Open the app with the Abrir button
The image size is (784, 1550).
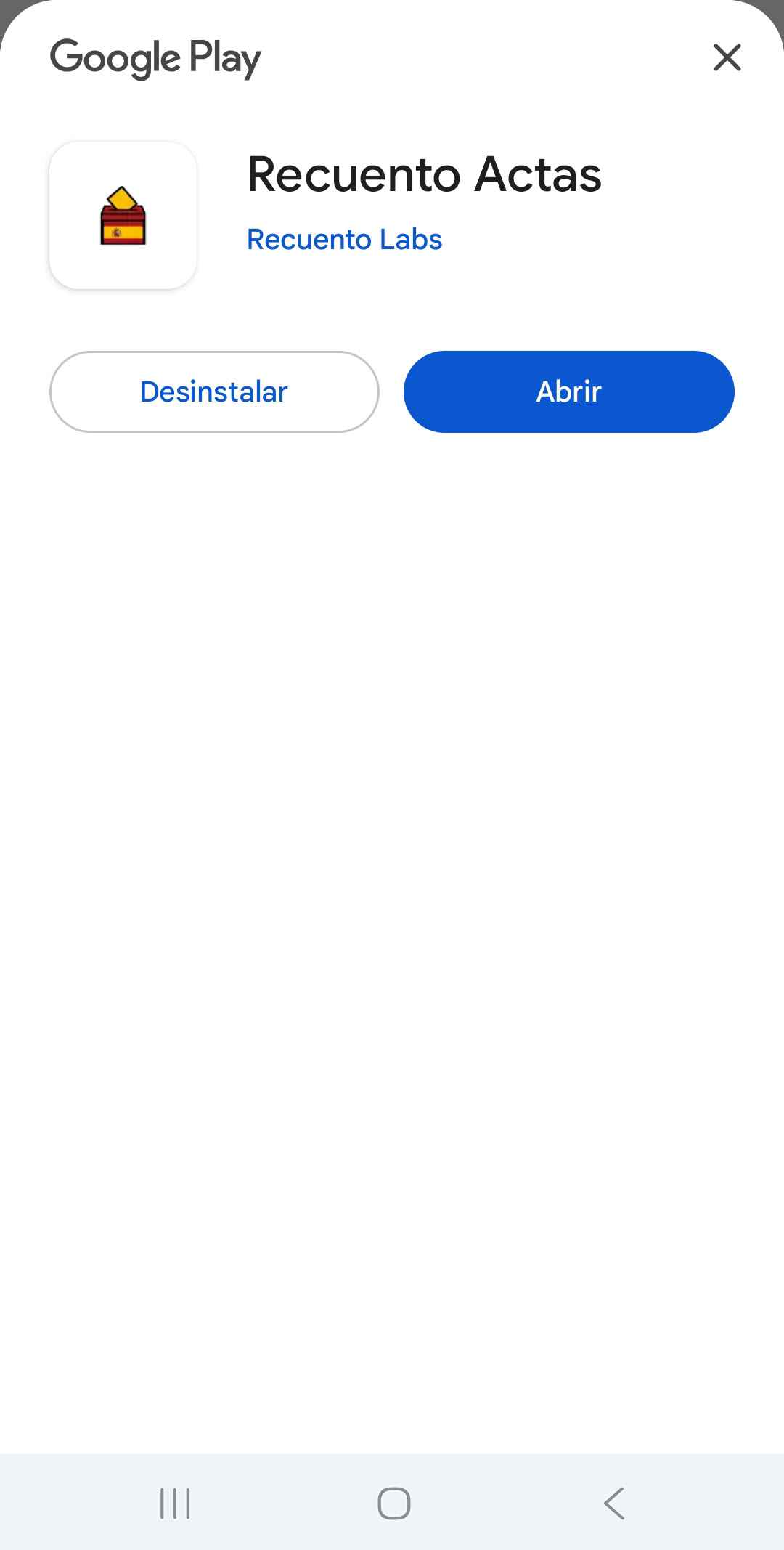coord(568,391)
